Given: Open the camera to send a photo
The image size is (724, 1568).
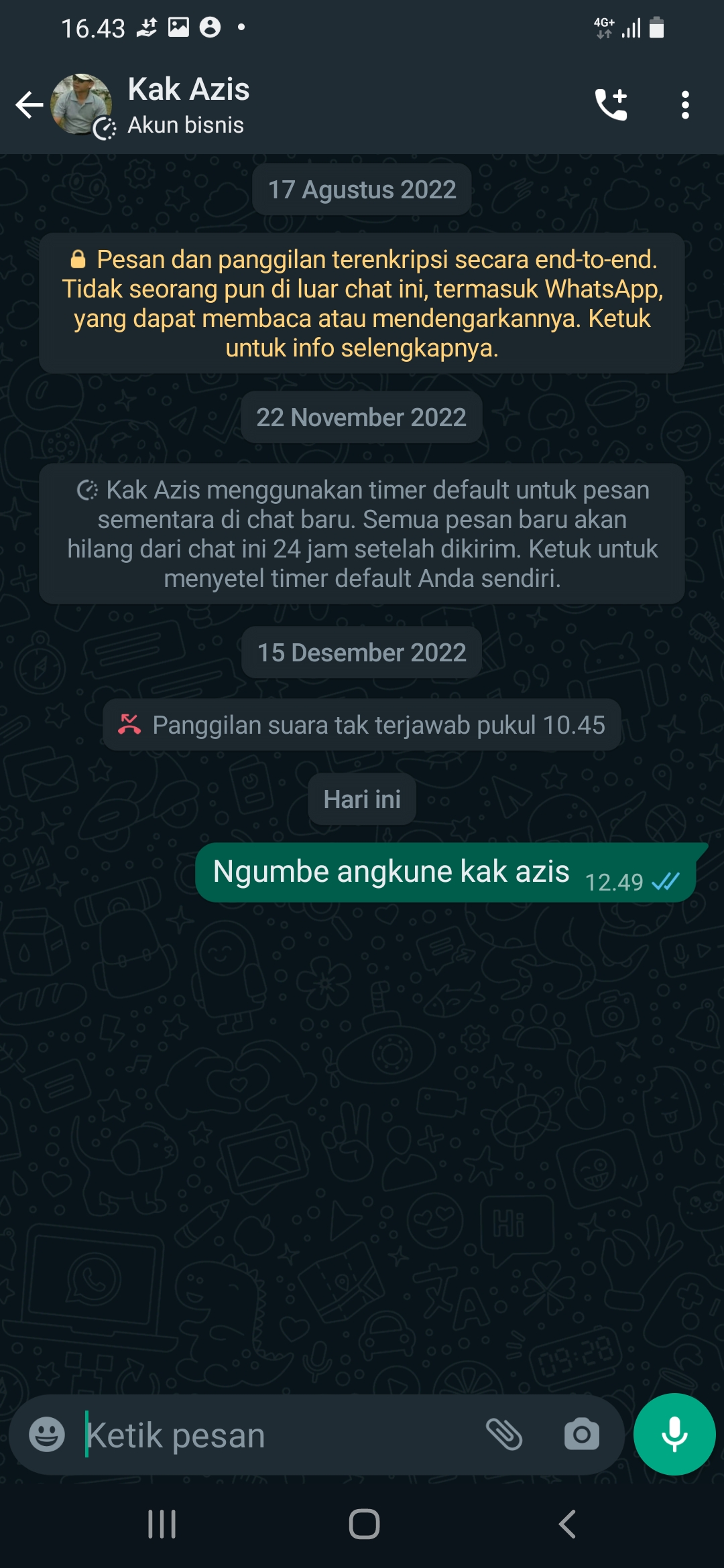Looking at the screenshot, I should [581, 1435].
